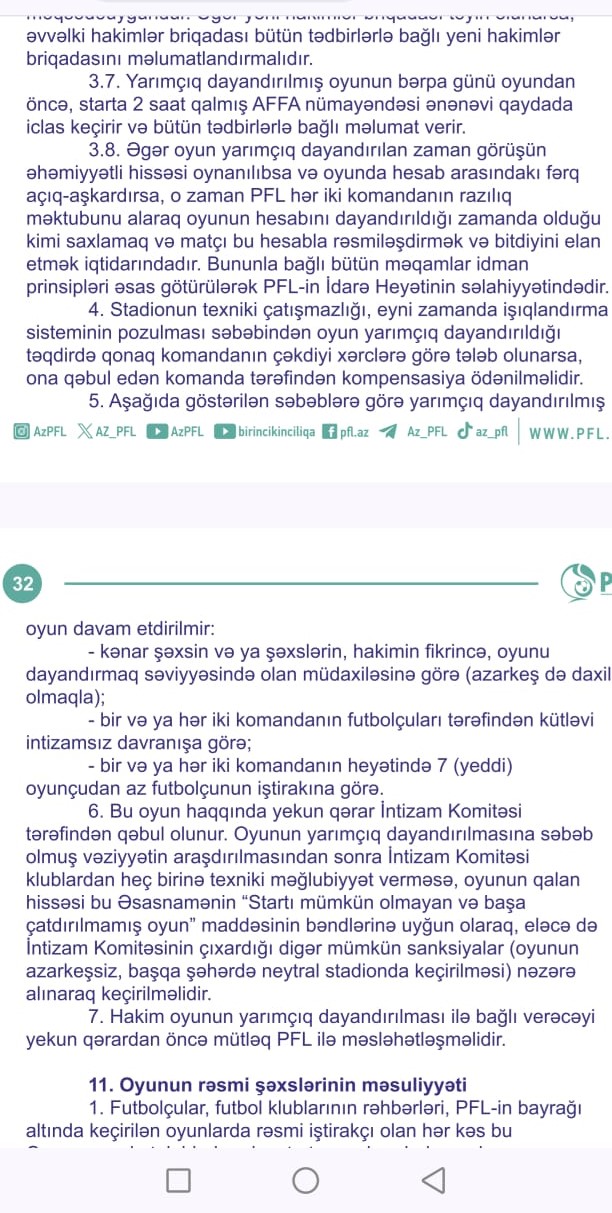Go back using the navigation bar
This screenshot has width=612, height=1213.
click(432, 1181)
